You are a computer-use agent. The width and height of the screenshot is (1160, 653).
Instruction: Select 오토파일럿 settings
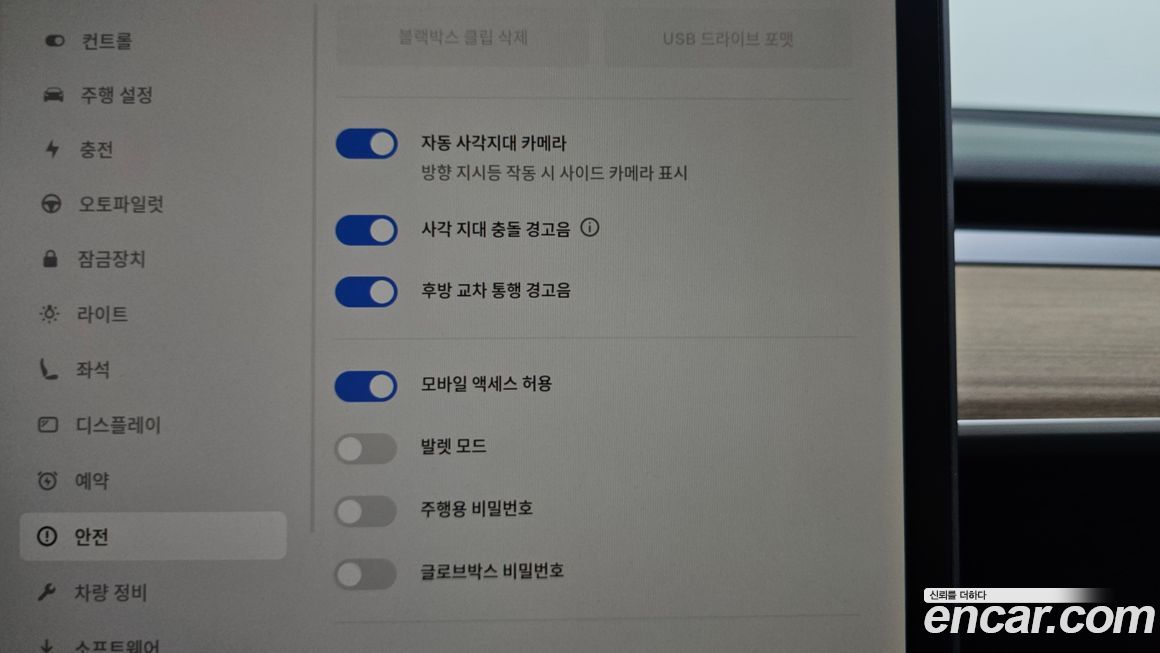[x=121, y=204]
